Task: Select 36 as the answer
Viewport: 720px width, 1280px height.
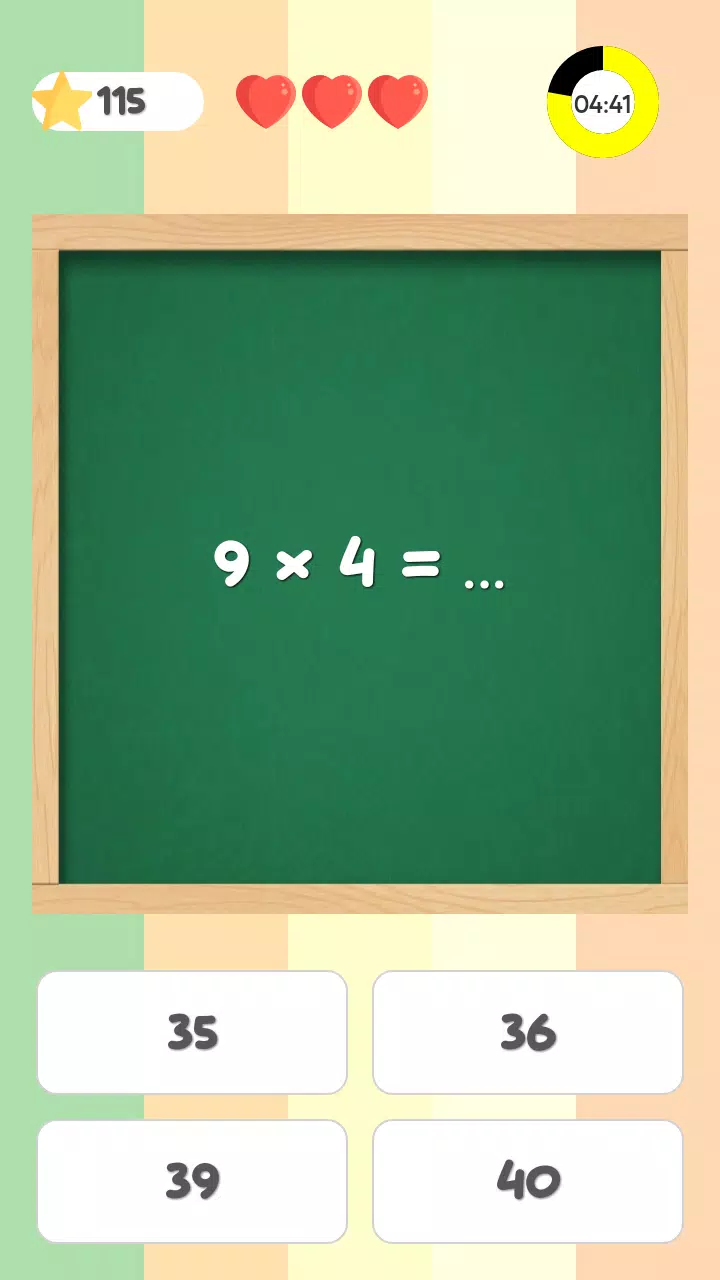Action: pyautogui.click(x=528, y=1032)
